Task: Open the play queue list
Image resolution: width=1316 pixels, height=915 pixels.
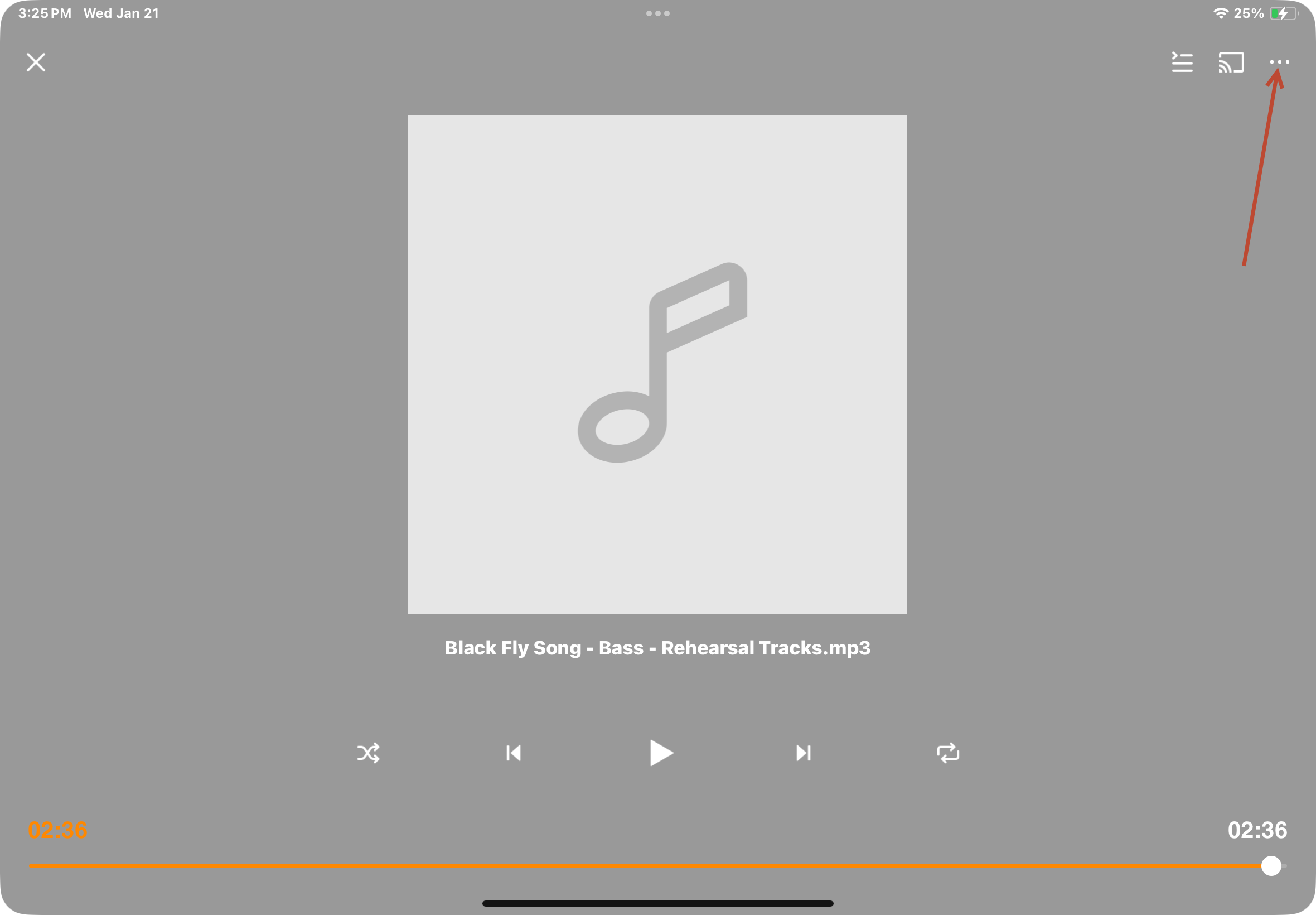Action: (x=1182, y=62)
